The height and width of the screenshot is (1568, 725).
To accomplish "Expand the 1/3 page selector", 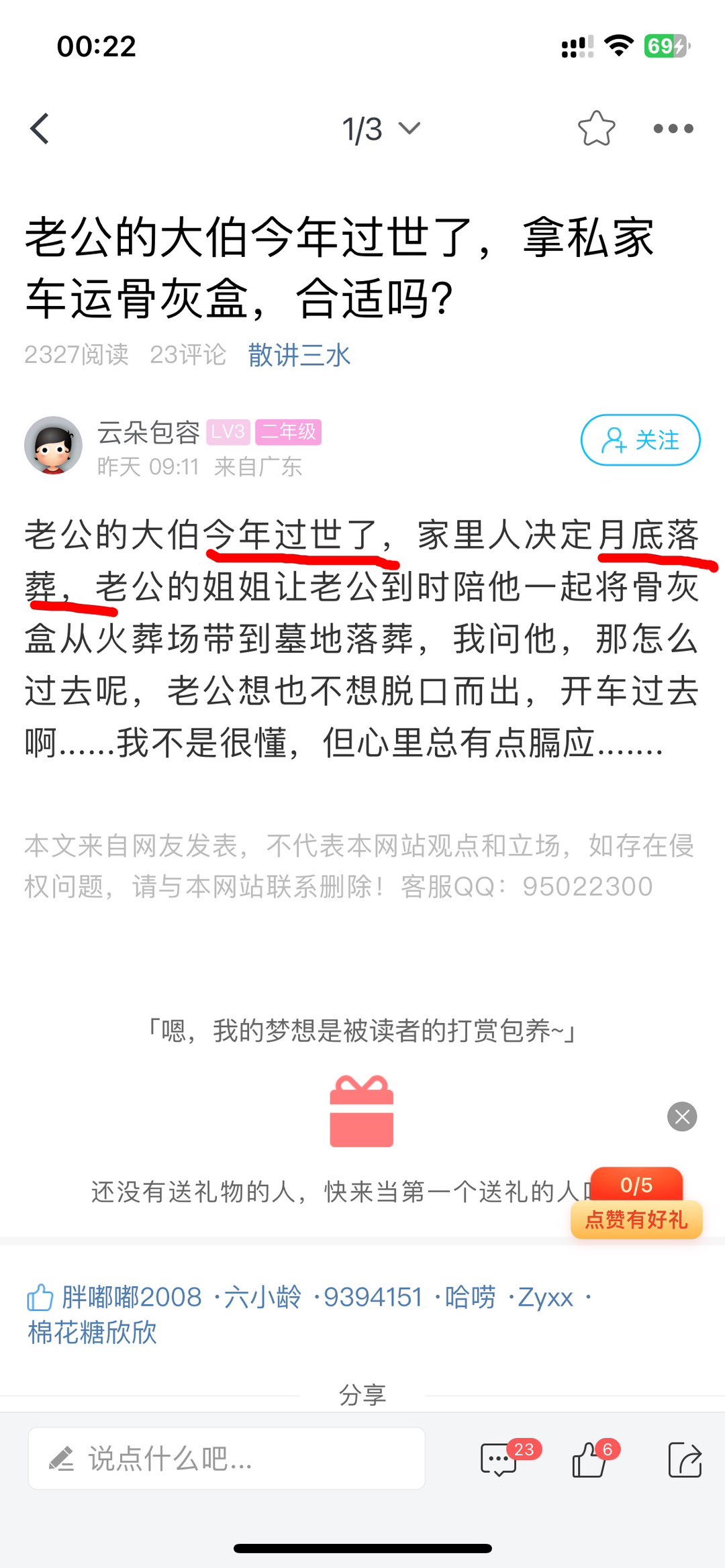I will coord(381,129).
